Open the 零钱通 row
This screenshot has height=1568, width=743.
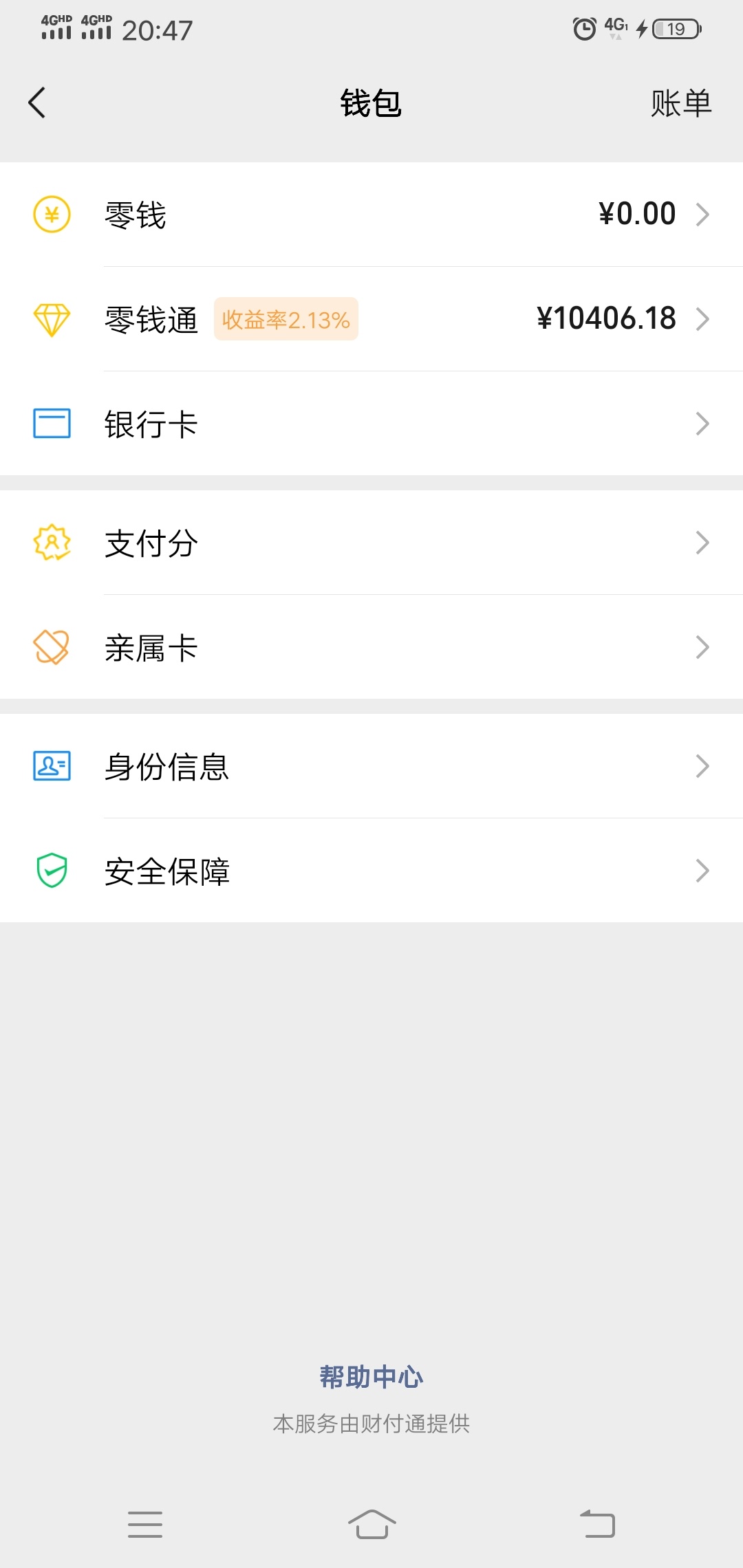(x=371, y=319)
